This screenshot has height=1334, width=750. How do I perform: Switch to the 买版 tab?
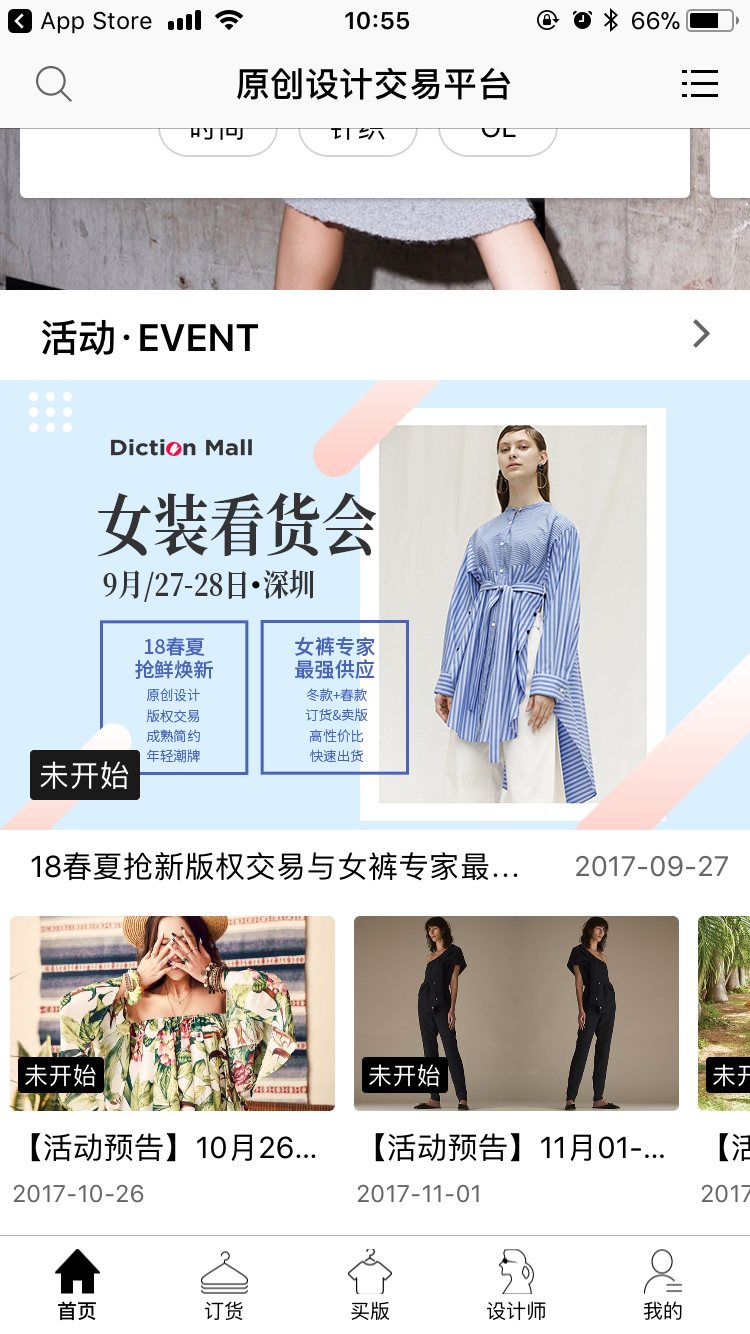click(x=370, y=1284)
